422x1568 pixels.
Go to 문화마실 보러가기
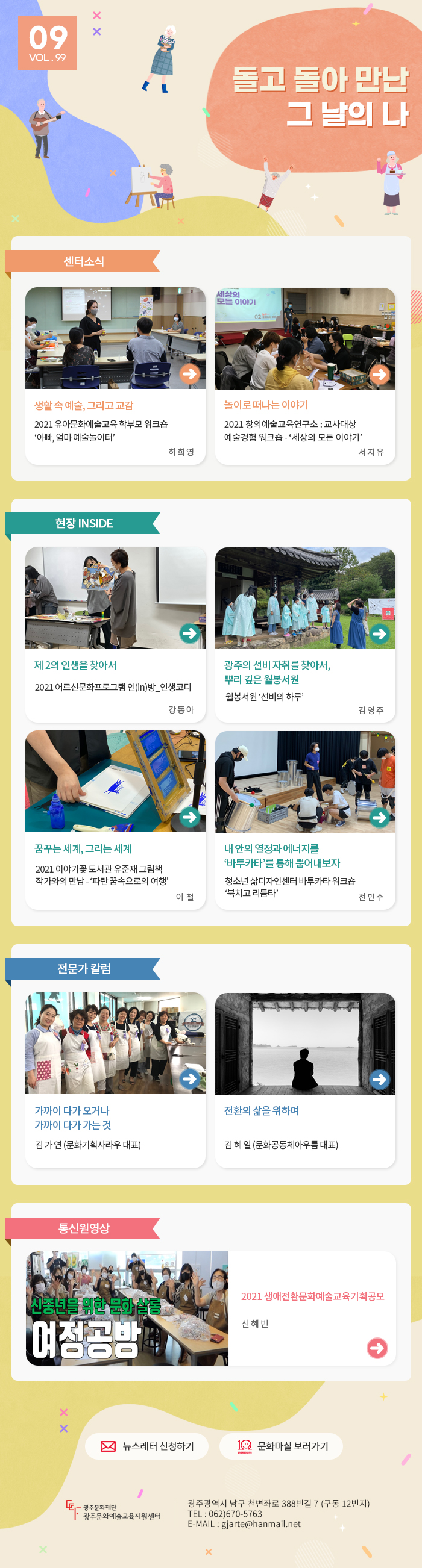pyautogui.click(x=281, y=1446)
